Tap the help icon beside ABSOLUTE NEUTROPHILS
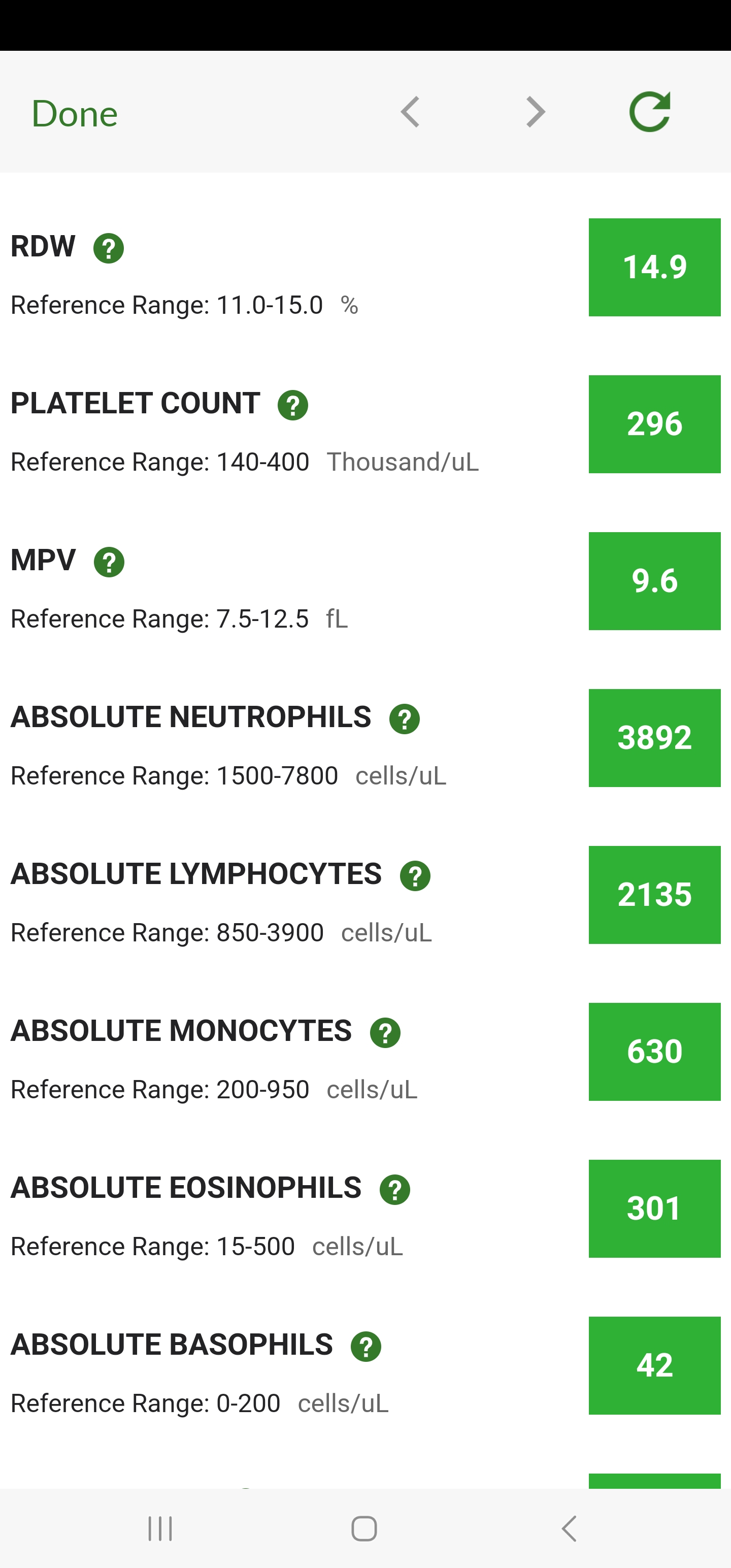Viewport: 731px width, 1568px height. pyautogui.click(x=405, y=719)
